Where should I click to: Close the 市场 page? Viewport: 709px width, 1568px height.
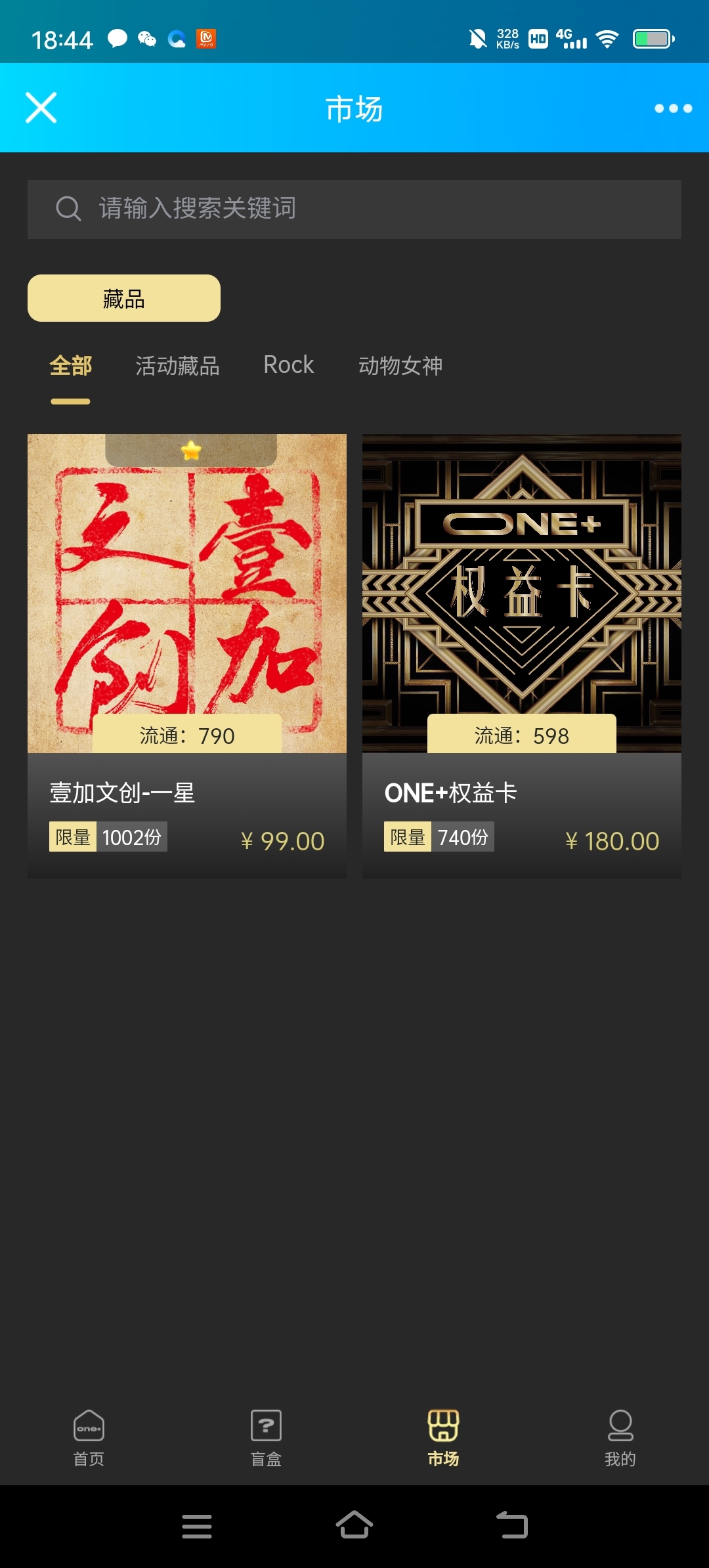[41, 108]
